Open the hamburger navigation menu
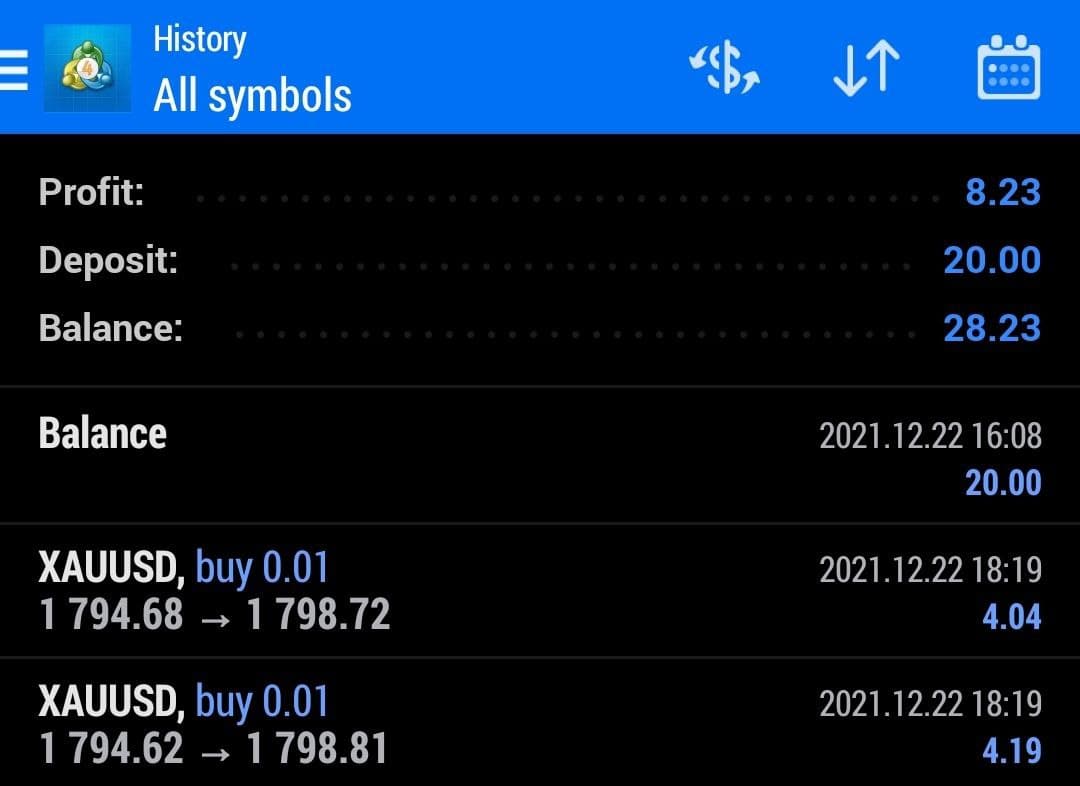This screenshot has width=1080, height=786. [14, 70]
